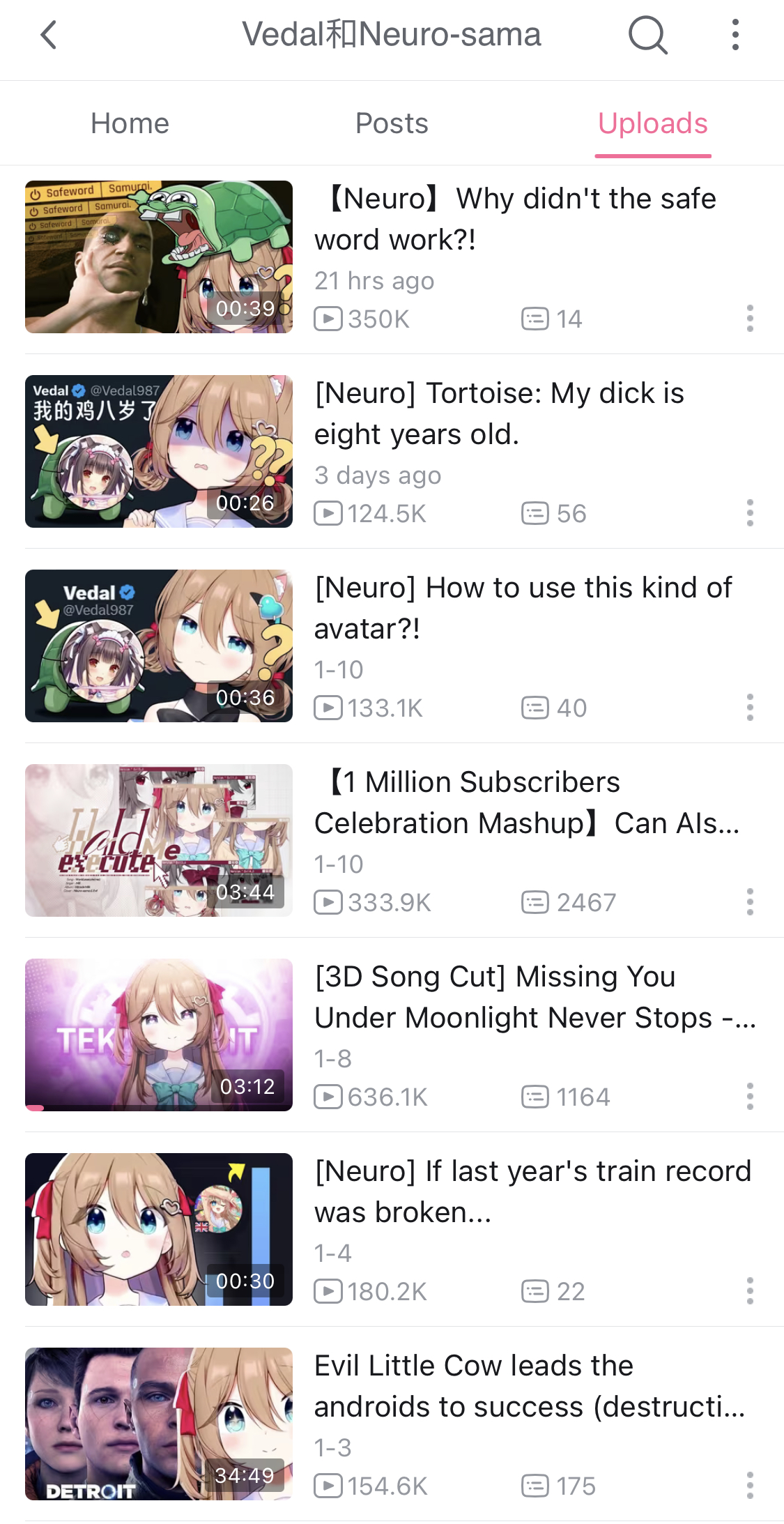This screenshot has width=784, height=1524.
Task: Open more options for the 3D Song Cut video
Action: coord(750,1097)
